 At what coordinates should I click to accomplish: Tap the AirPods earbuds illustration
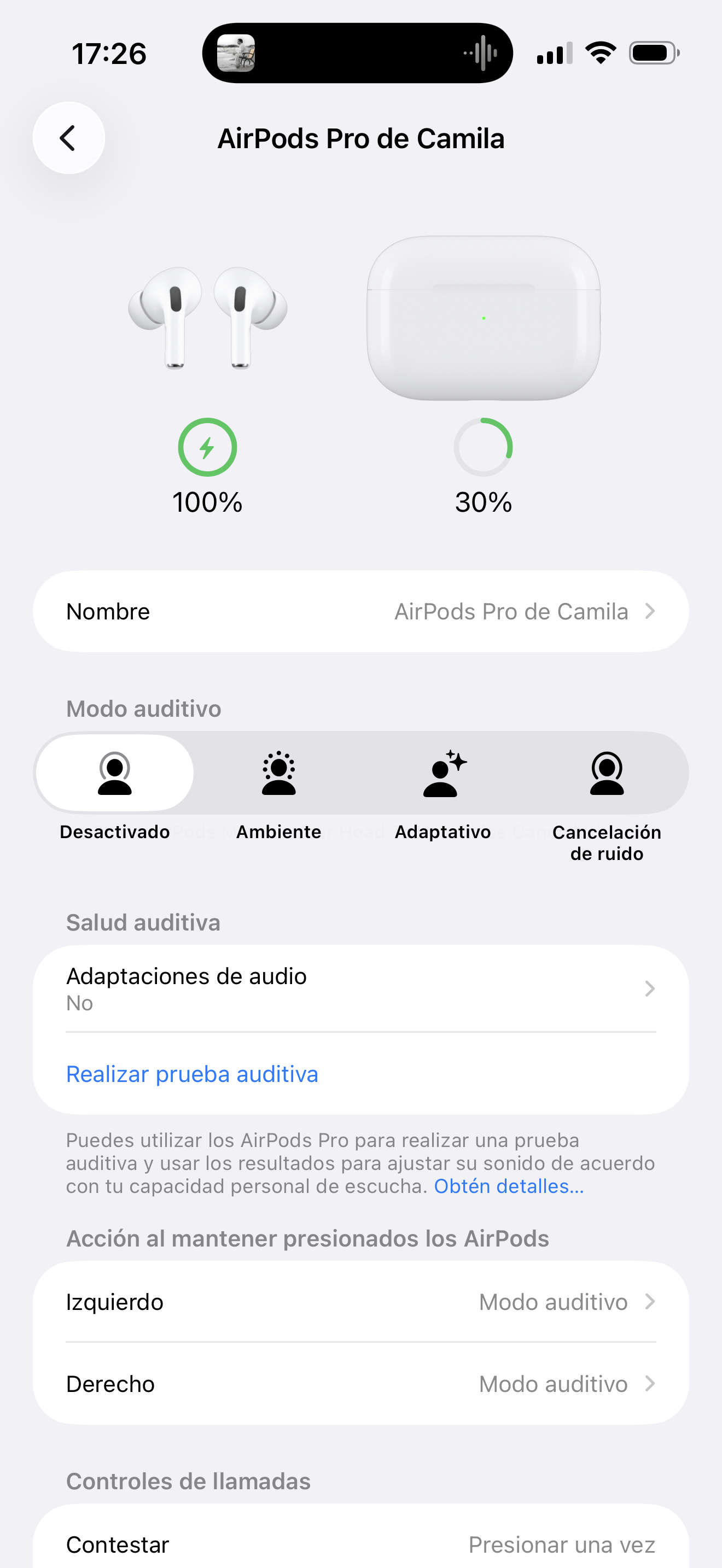coord(208,320)
